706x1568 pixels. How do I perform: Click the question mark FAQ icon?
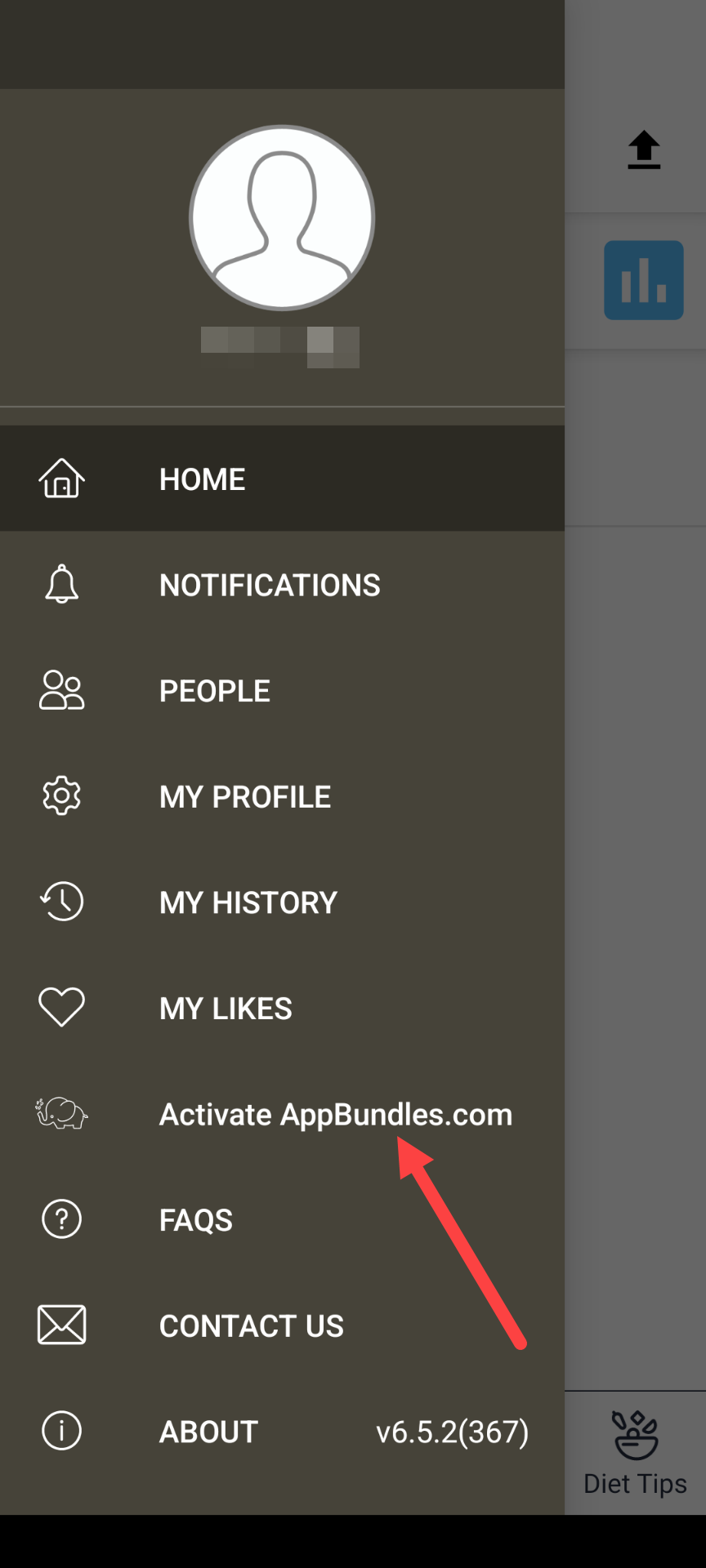click(x=60, y=1218)
